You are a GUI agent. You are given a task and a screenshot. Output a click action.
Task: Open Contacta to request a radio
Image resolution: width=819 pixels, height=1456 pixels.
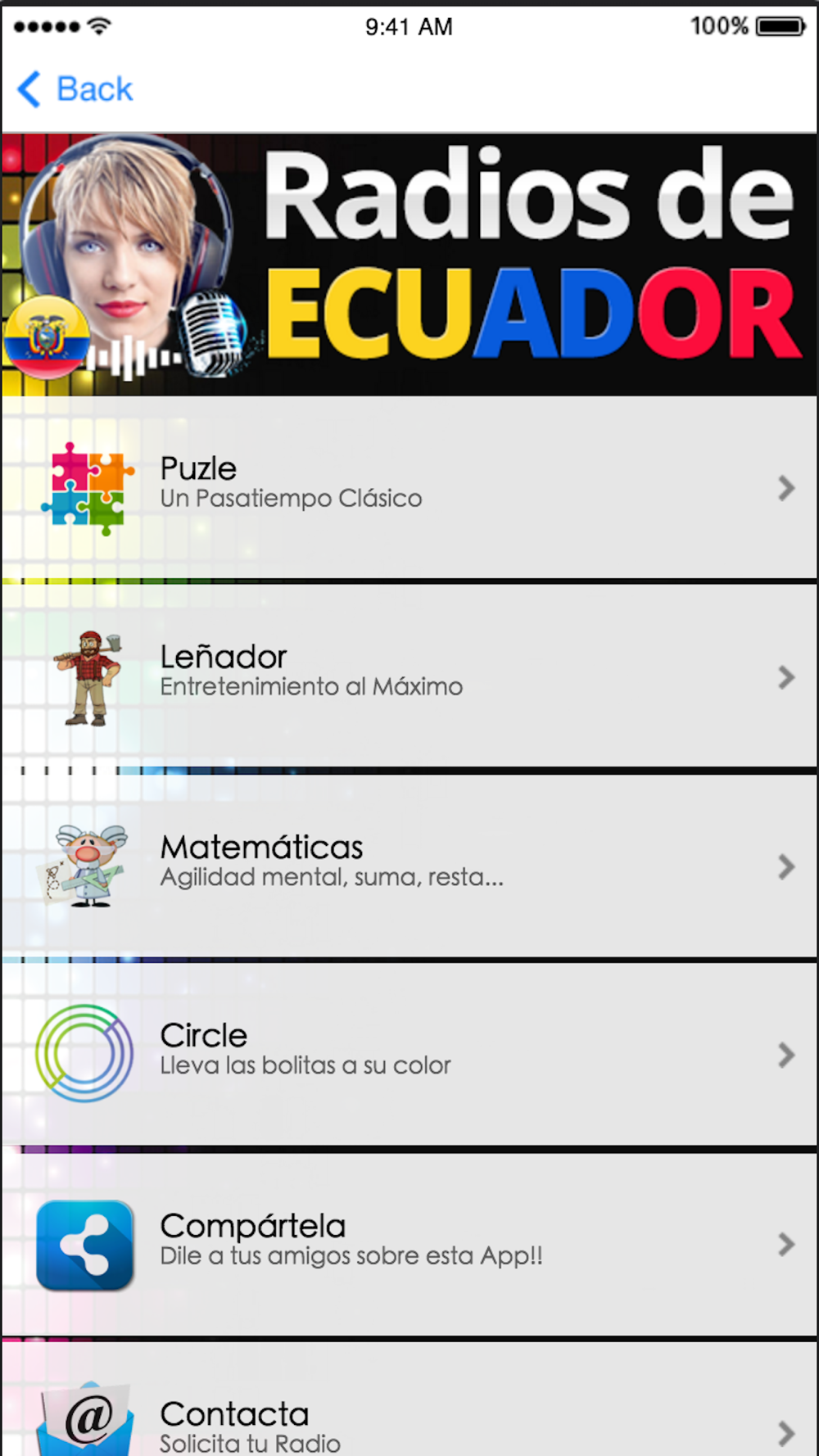[x=409, y=1399]
